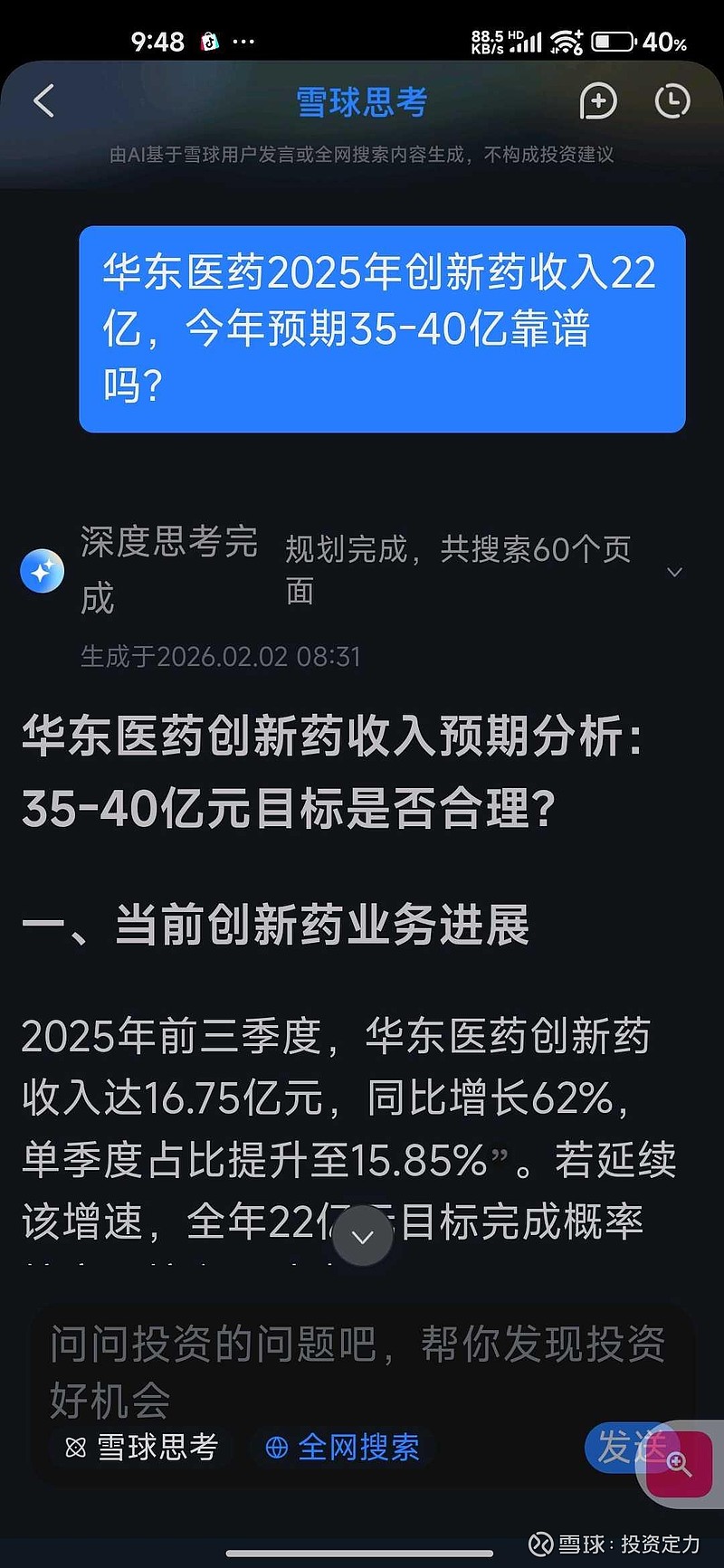Image resolution: width=724 pixels, height=1568 pixels.
Task: Jump to latest with the down chevron
Action: 362,1236
